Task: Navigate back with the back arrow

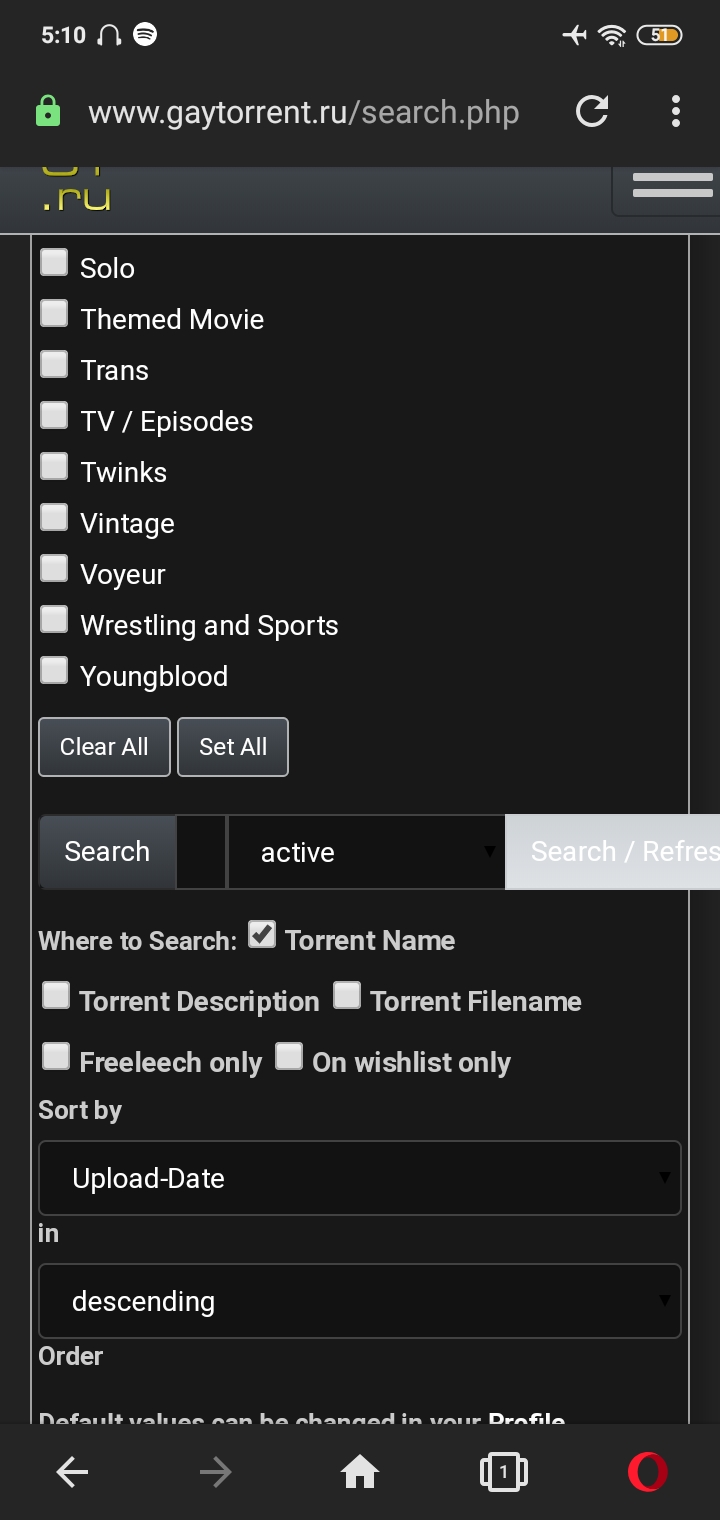Action: click(x=71, y=1471)
